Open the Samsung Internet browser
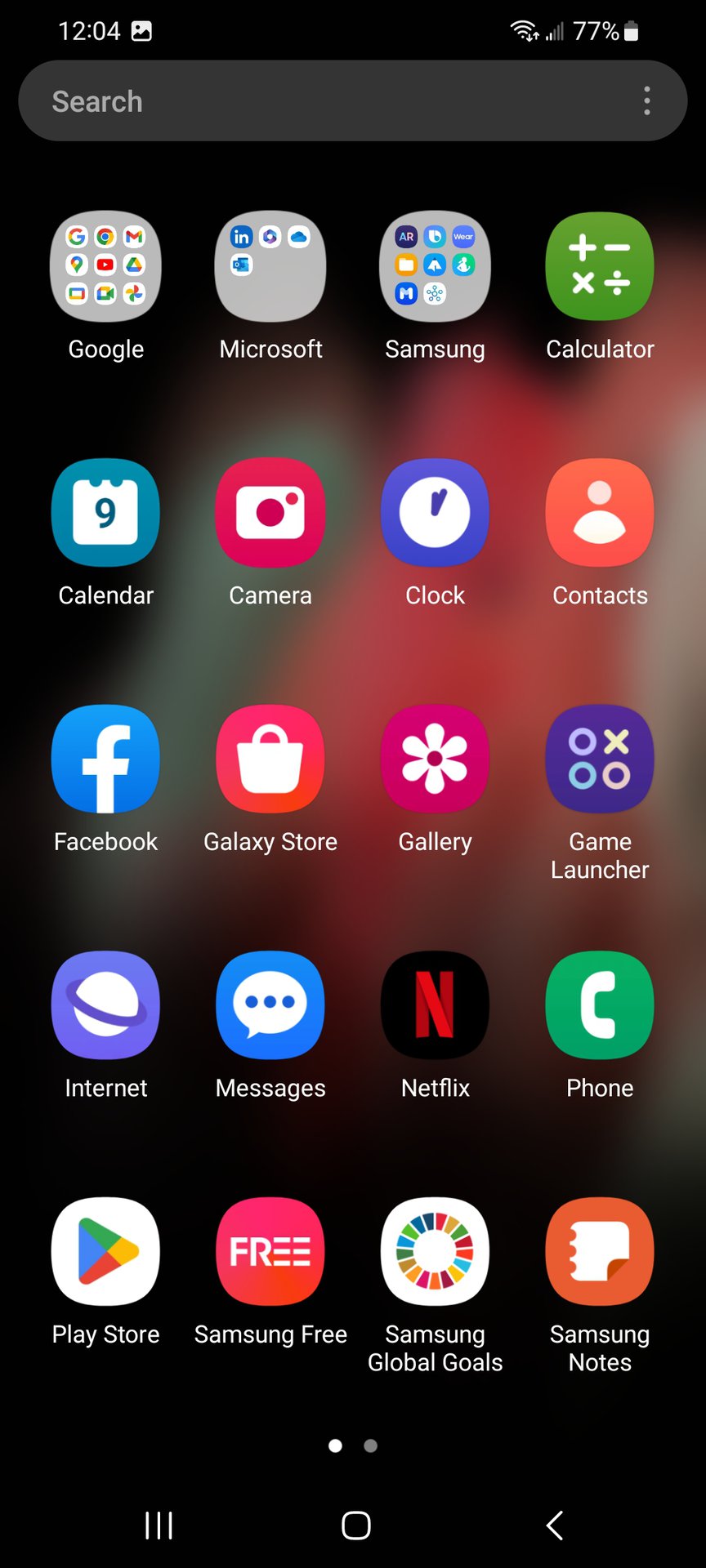 105,1005
